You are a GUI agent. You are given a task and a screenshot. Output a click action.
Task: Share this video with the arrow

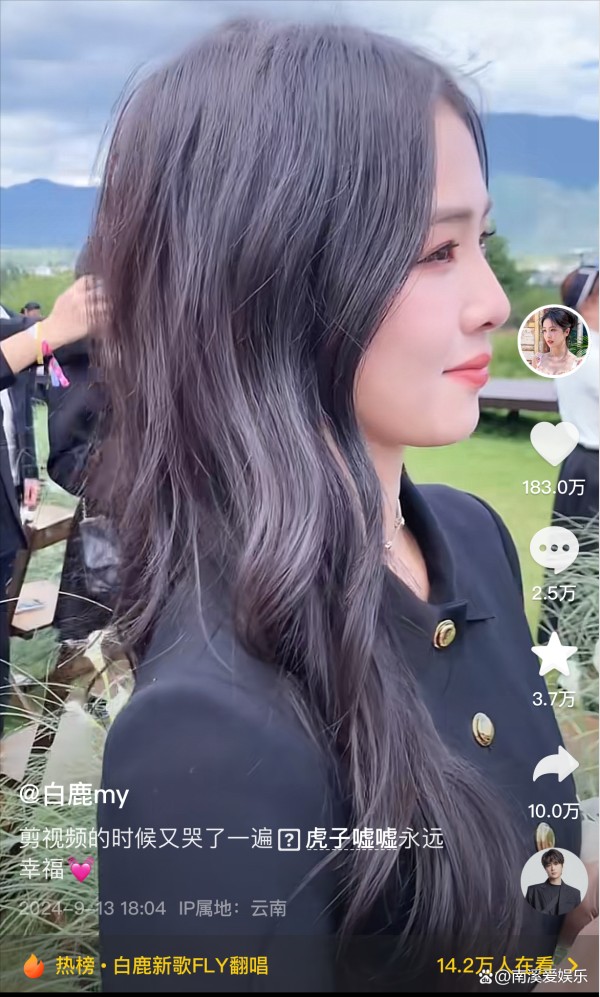[555, 764]
